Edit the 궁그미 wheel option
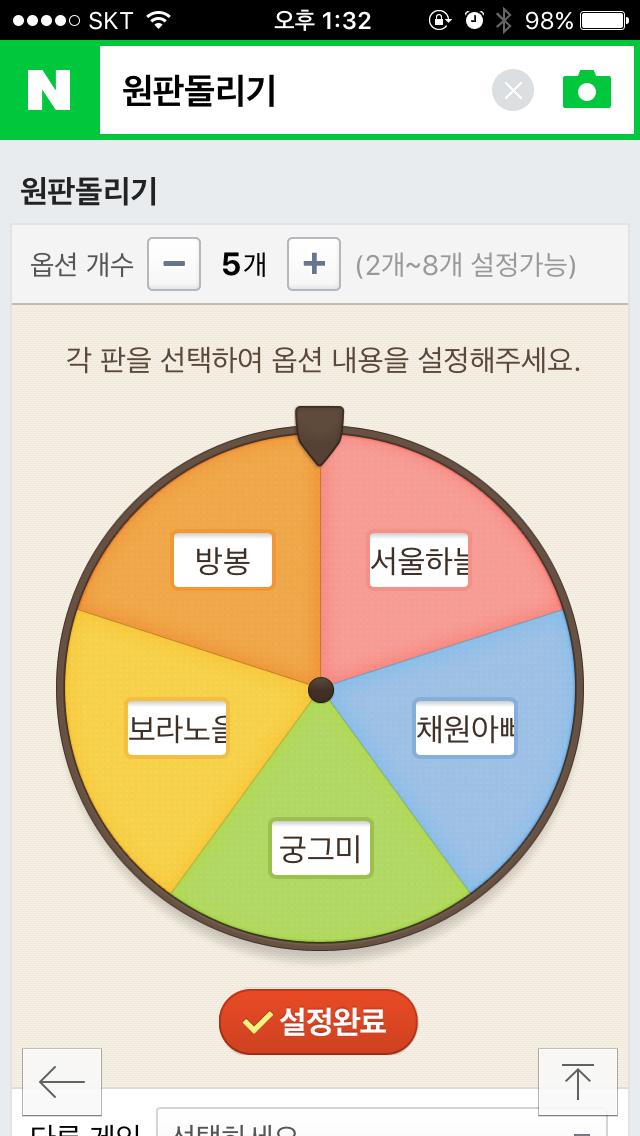 tap(321, 848)
